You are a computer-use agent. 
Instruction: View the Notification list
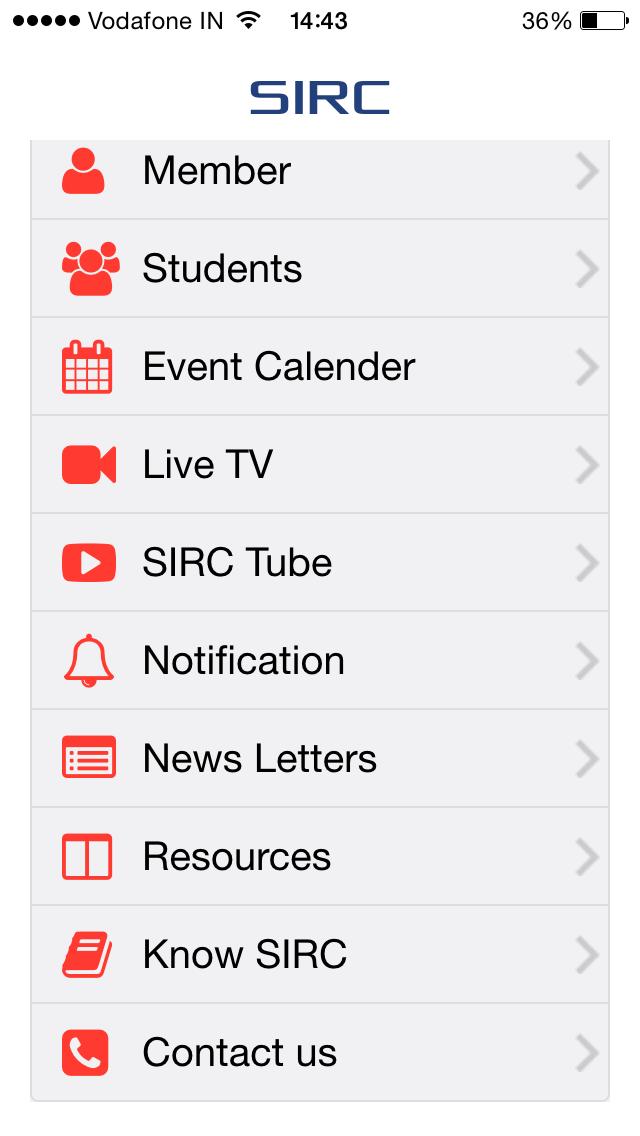click(320, 660)
